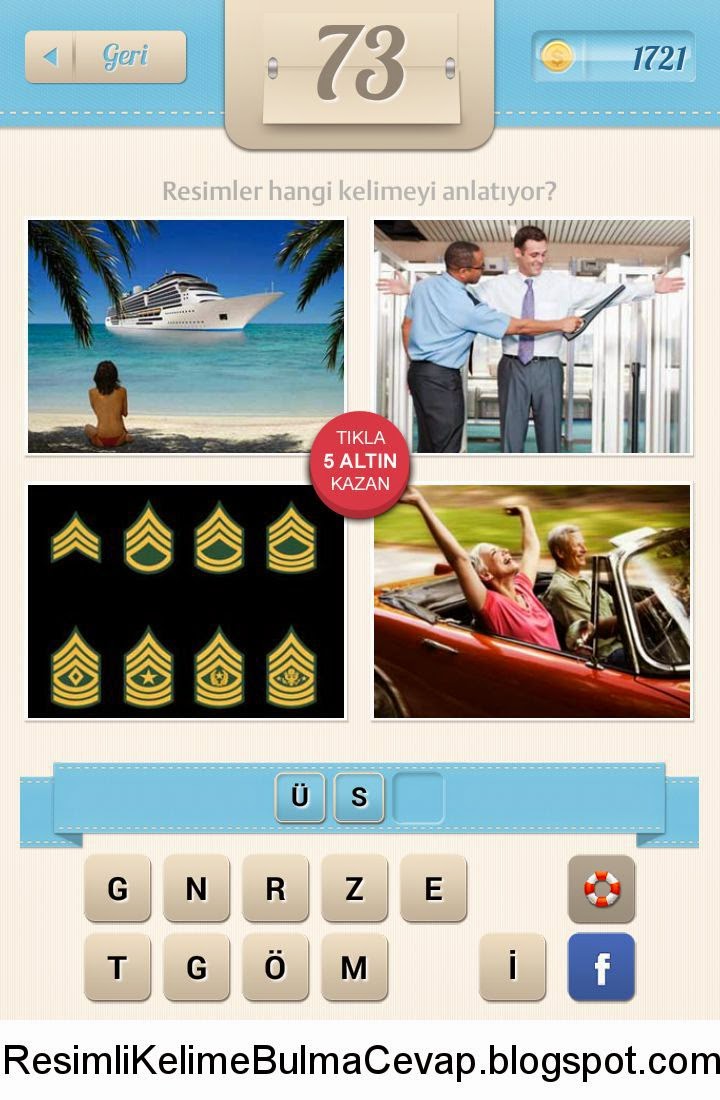The width and height of the screenshot is (720, 1100).
Task: Enlarge the military rank insignia picture
Action: point(186,601)
